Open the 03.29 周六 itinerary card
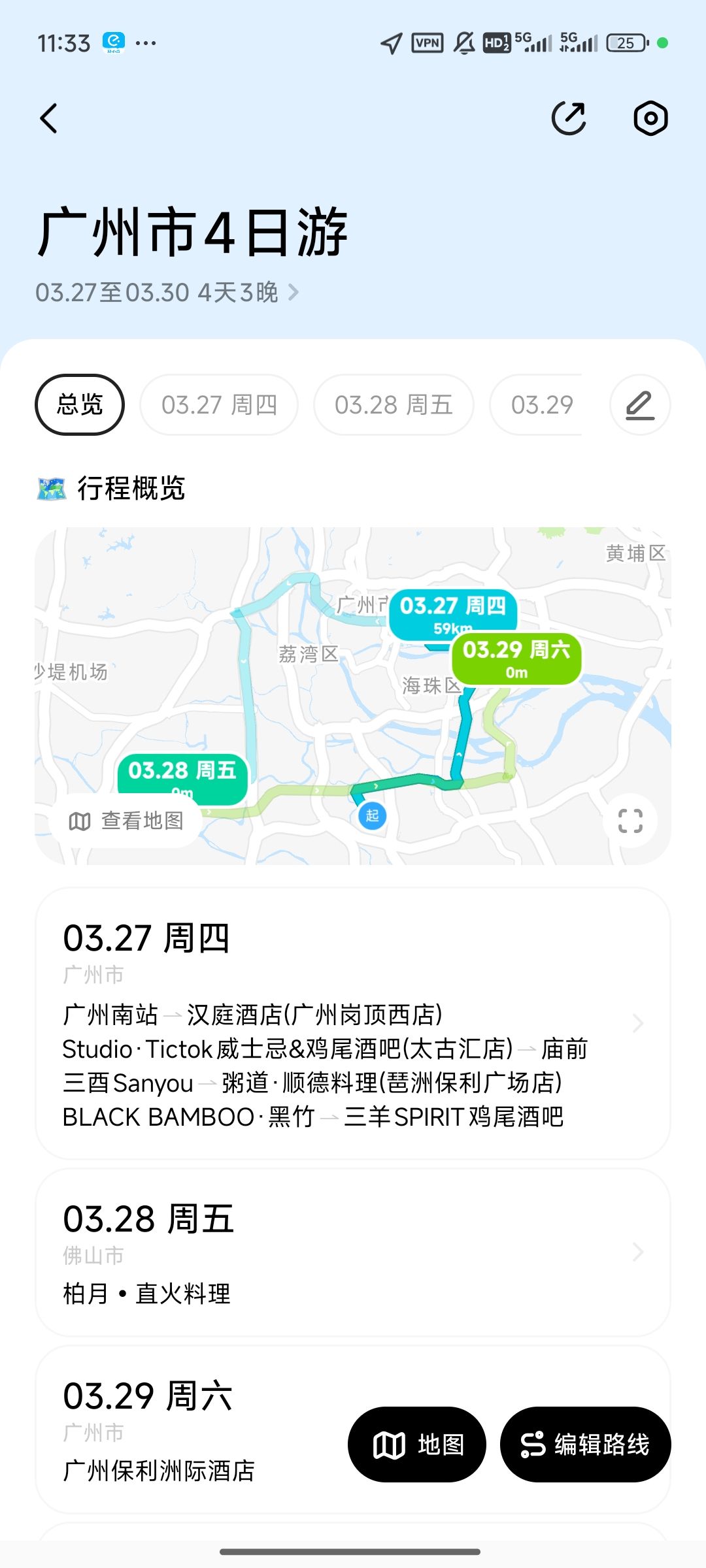Viewport: 706px width, 1568px height. [196, 1429]
